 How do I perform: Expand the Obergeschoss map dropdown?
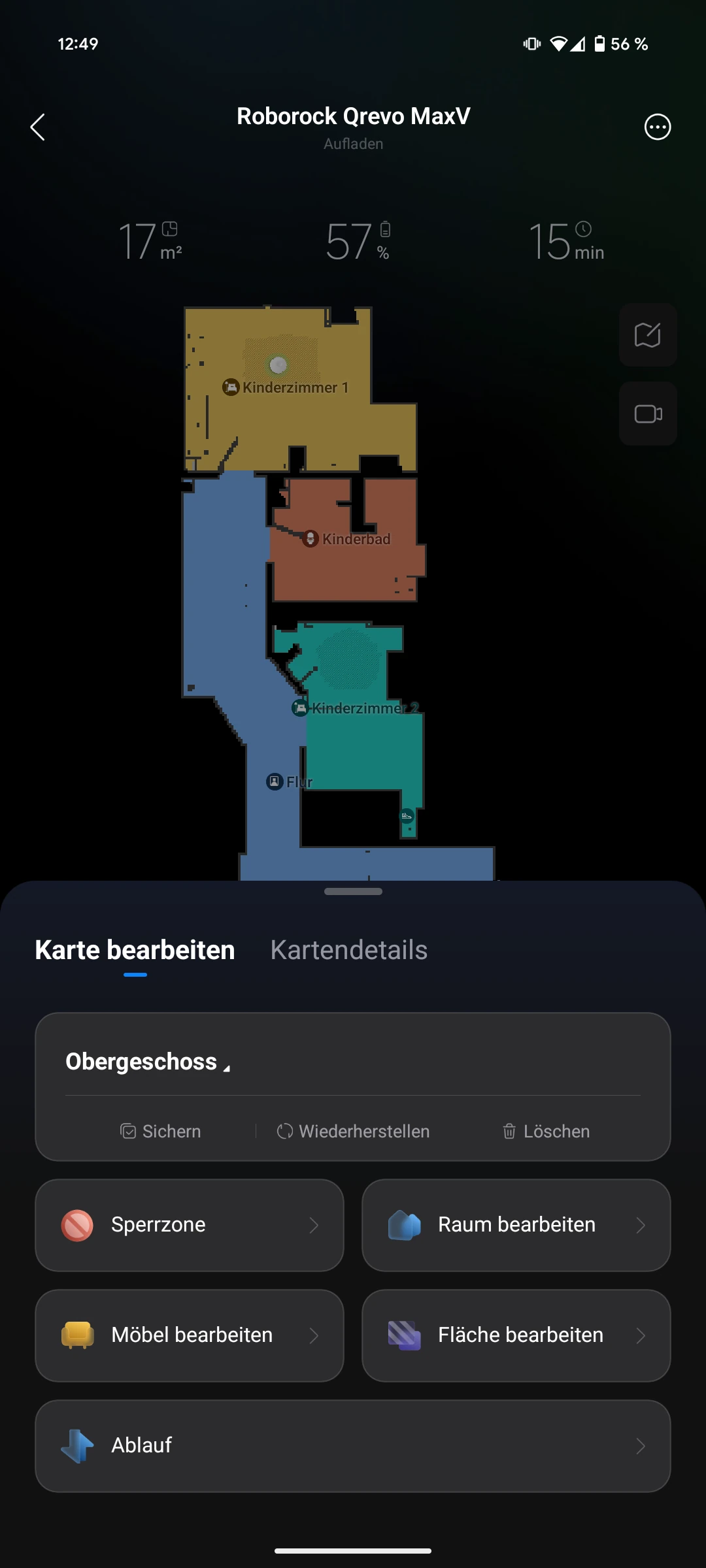[x=148, y=1062]
